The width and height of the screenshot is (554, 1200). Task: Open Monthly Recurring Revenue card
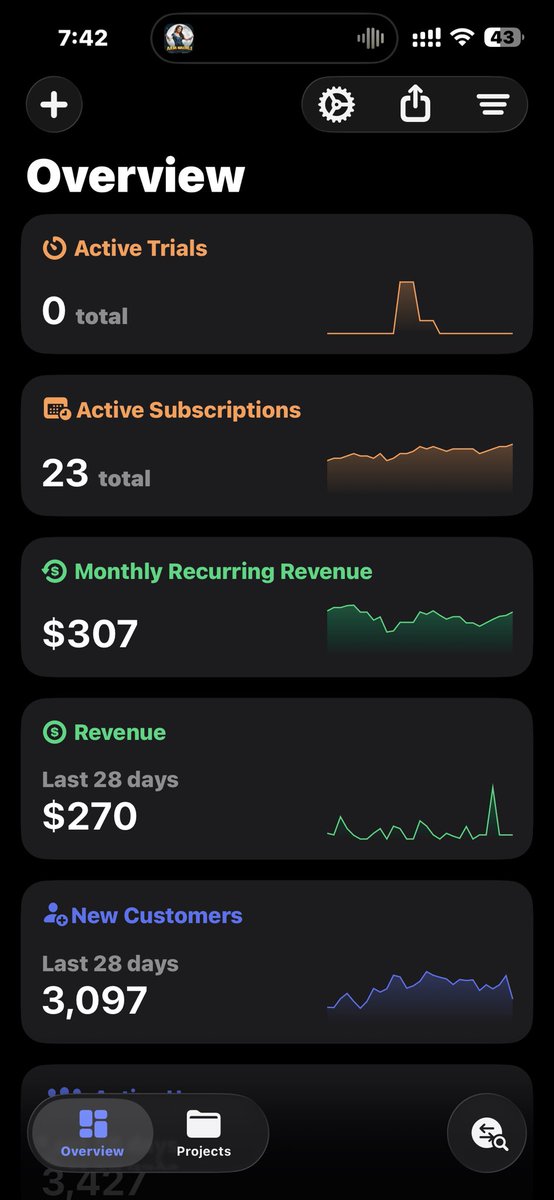tap(277, 607)
